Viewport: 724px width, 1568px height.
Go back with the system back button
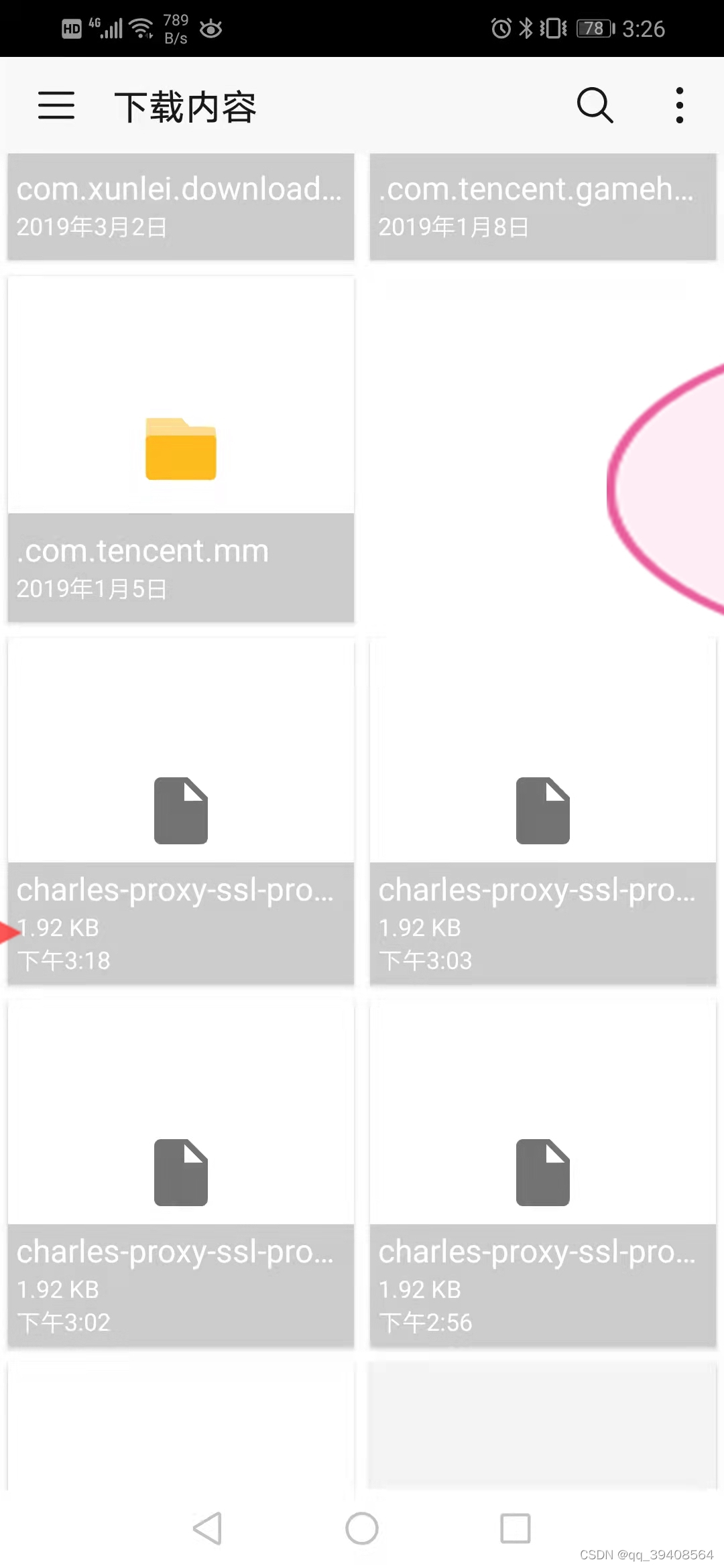(x=207, y=1528)
